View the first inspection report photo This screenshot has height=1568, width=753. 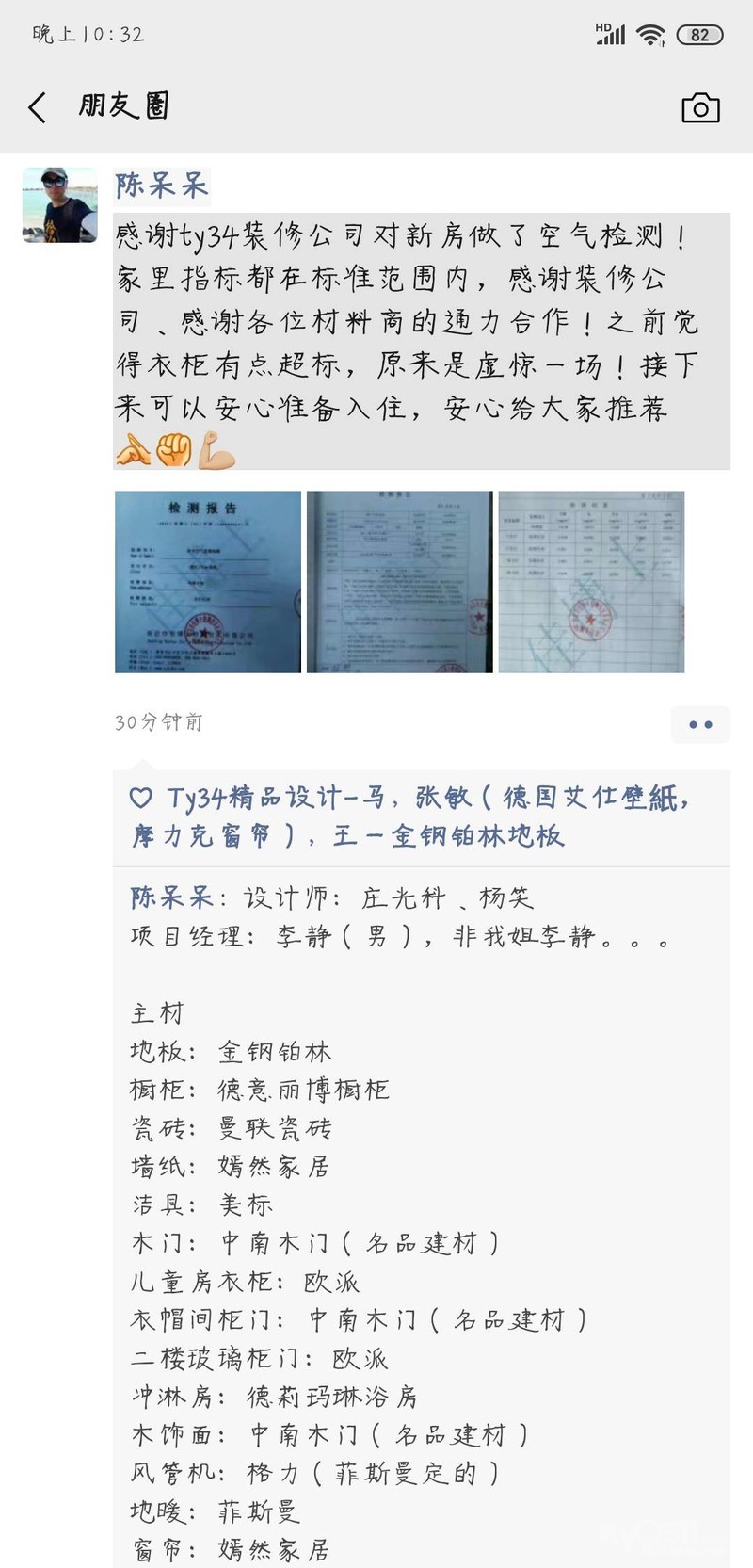click(x=208, y=581)
